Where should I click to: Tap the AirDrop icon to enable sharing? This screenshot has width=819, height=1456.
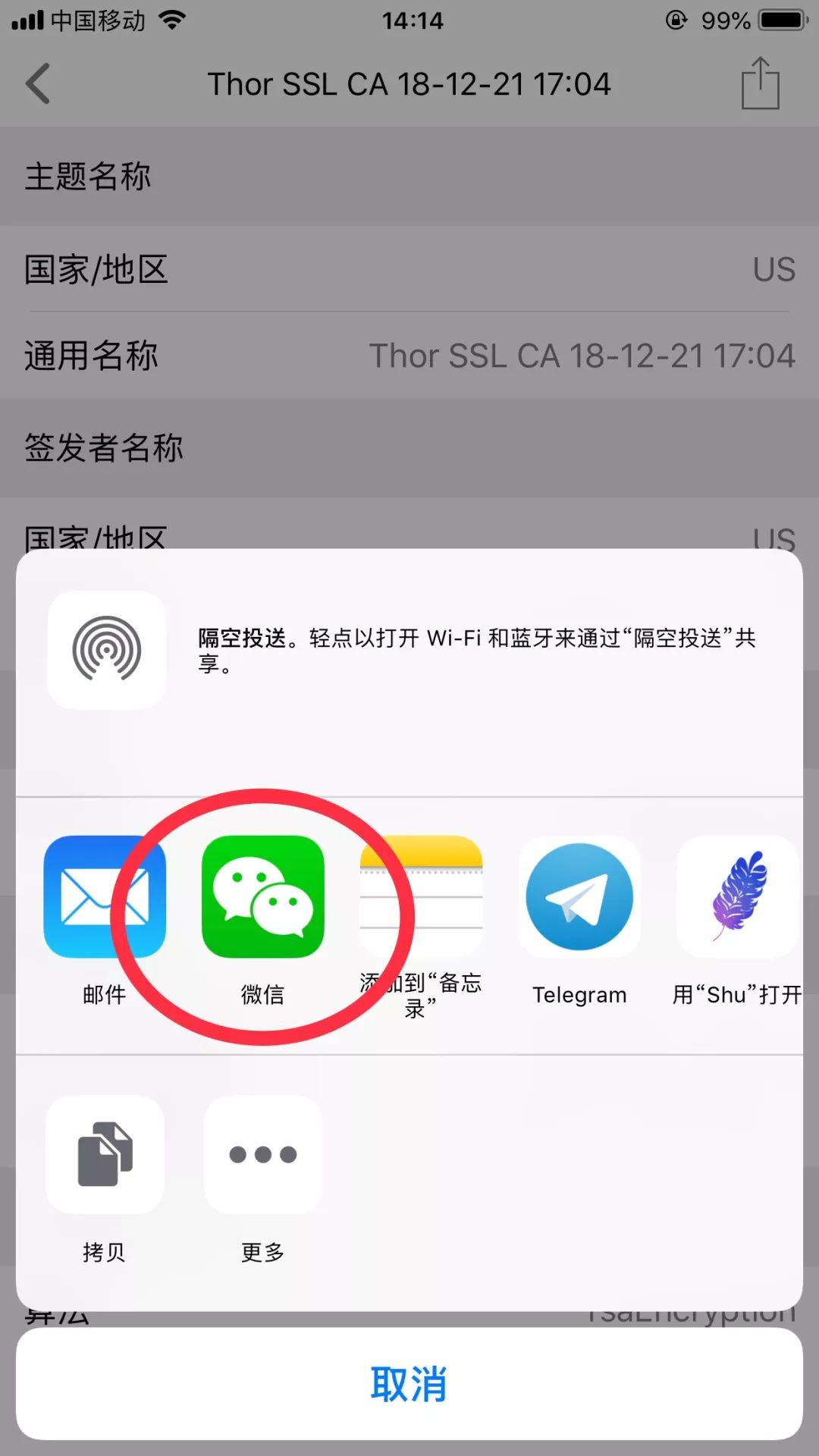pyautogui.click(x=106, y=650)
